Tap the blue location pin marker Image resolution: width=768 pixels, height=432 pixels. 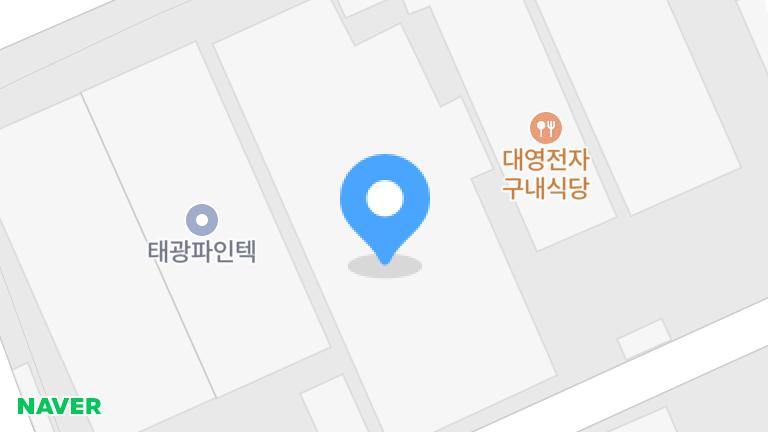point(385,201)
